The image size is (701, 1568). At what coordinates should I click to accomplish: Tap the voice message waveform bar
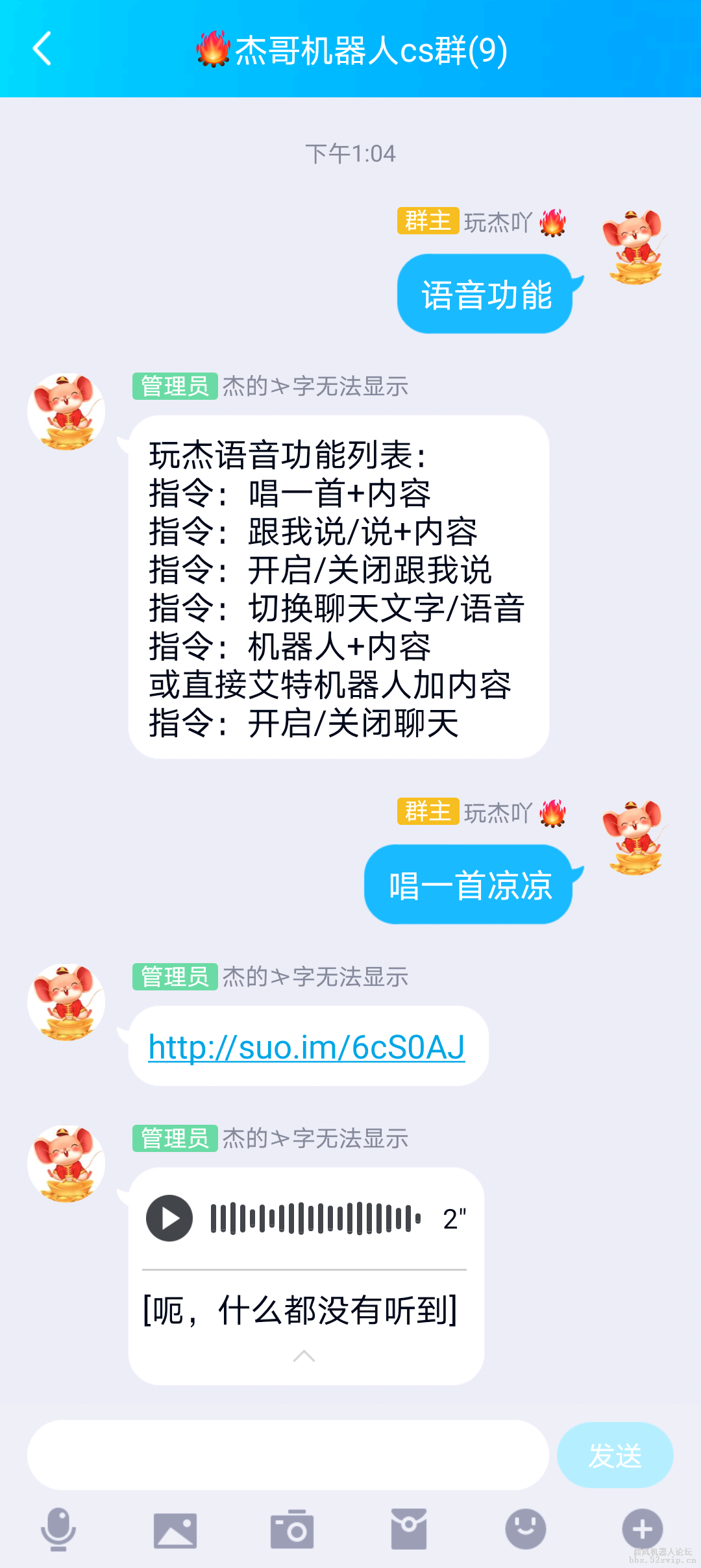pyautogui.click(x=312, y=1218)
